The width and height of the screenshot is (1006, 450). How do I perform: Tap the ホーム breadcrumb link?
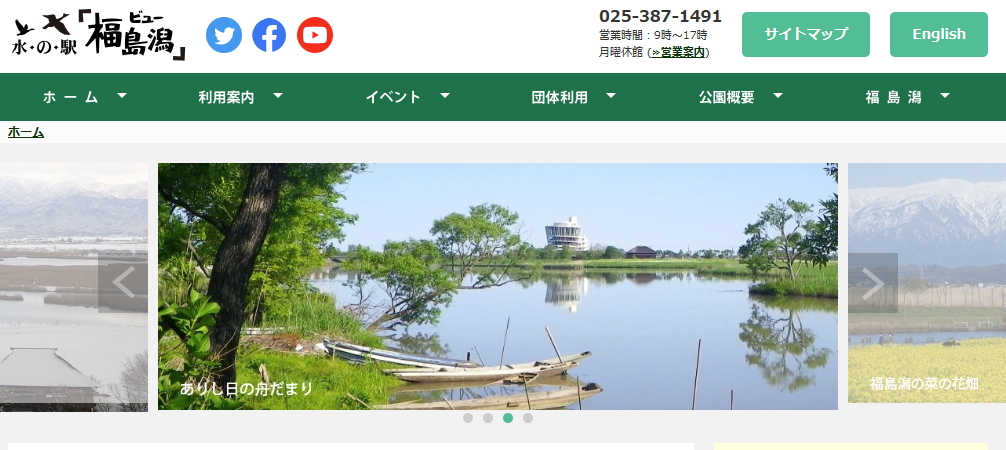click(x=26, y=132)
